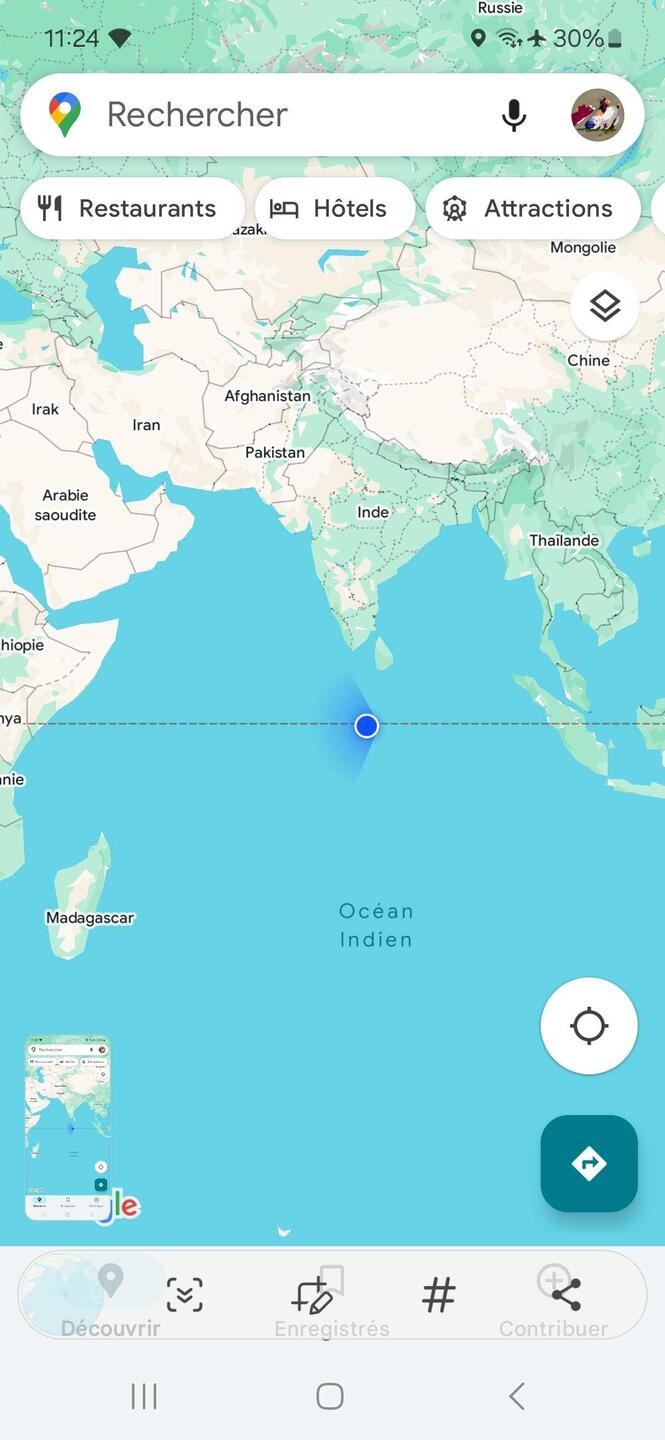This screenshot has width=665, height=1440.
Task: Start voice search with the microphone
Action: pos(514,115)
